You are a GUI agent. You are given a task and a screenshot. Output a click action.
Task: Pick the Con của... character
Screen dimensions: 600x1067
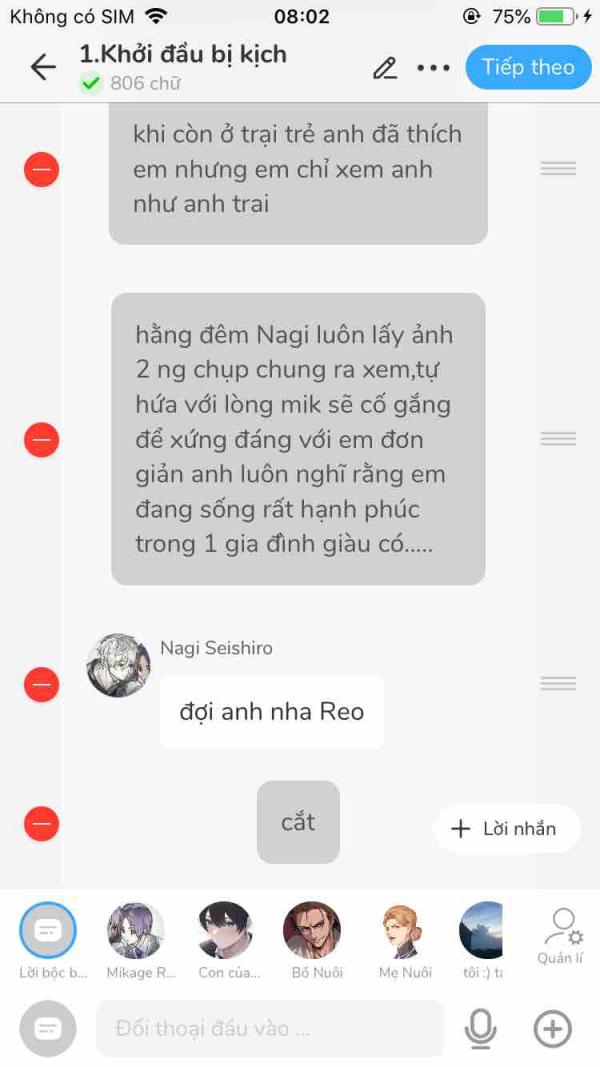(x=226, y=940)
